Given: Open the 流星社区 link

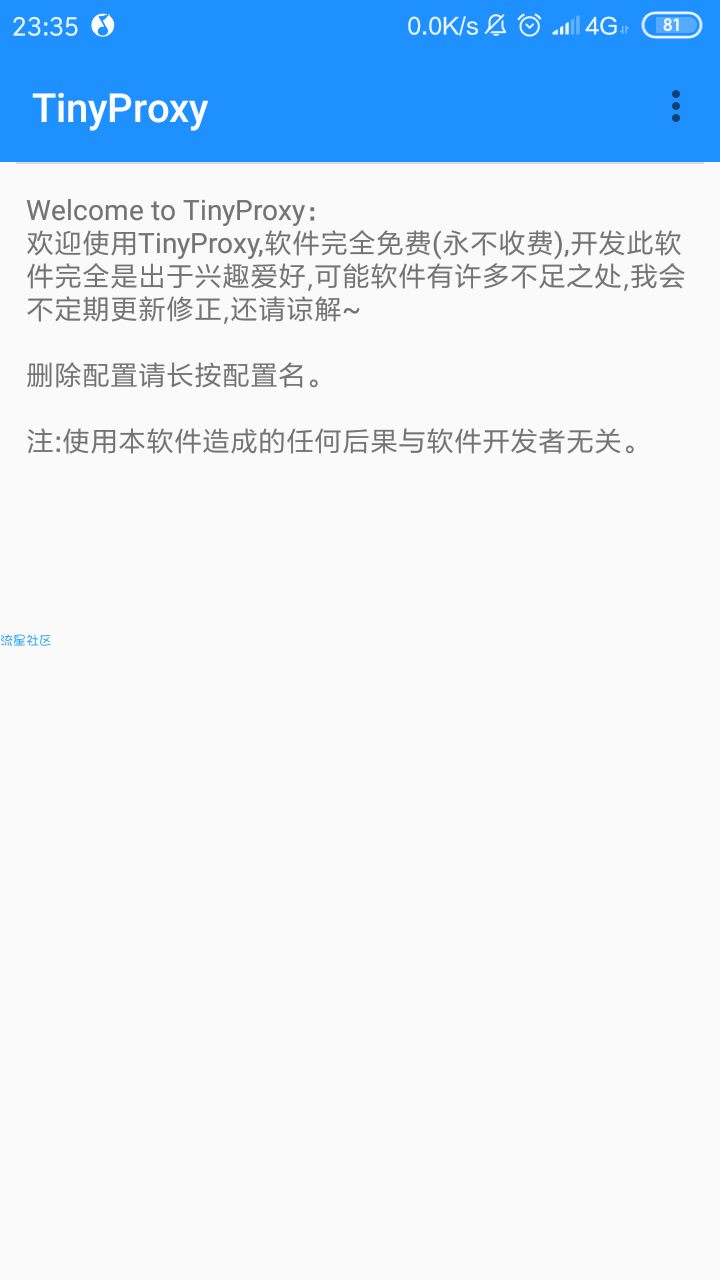Looking at the screenshot, I should tap(26, 640).
